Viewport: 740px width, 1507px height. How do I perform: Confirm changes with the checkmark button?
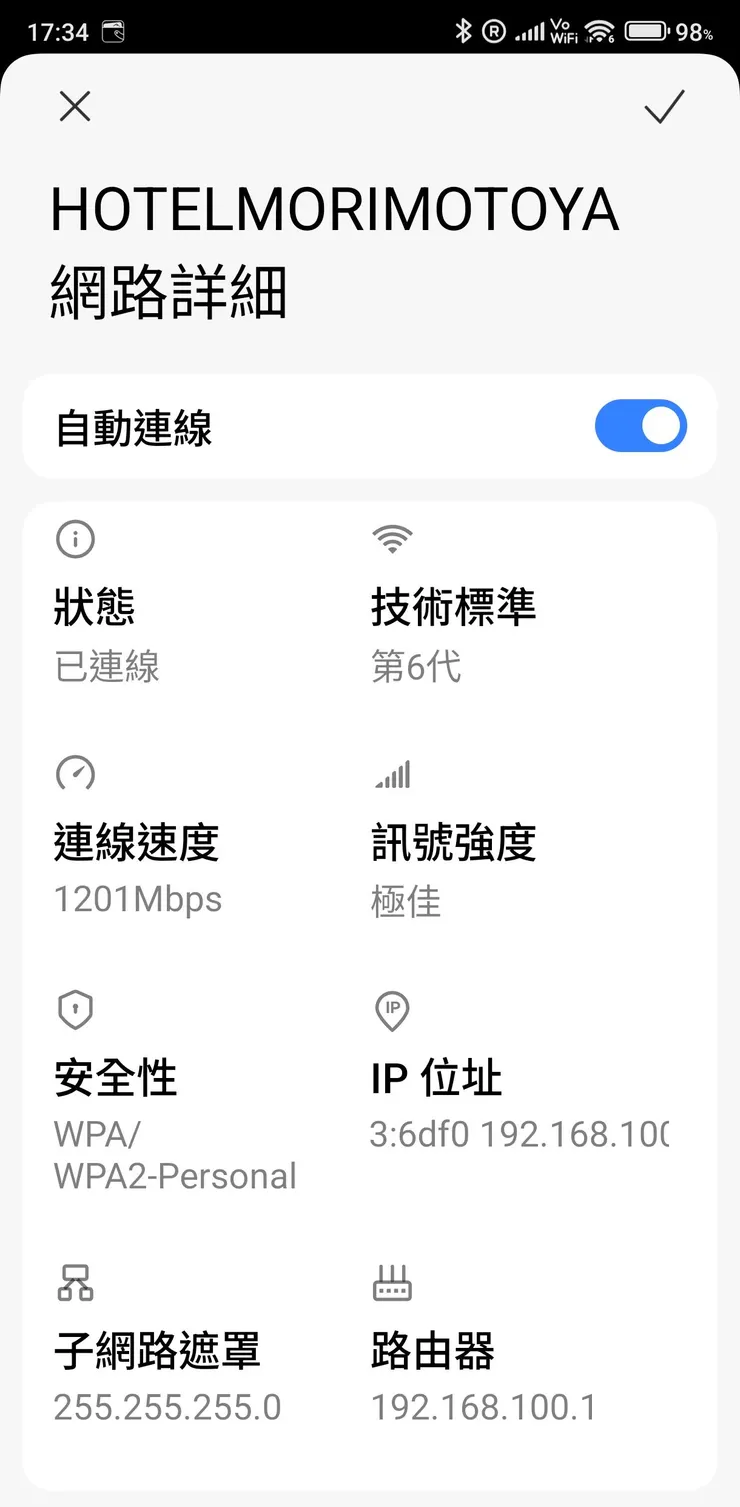[x=664, y=107]
